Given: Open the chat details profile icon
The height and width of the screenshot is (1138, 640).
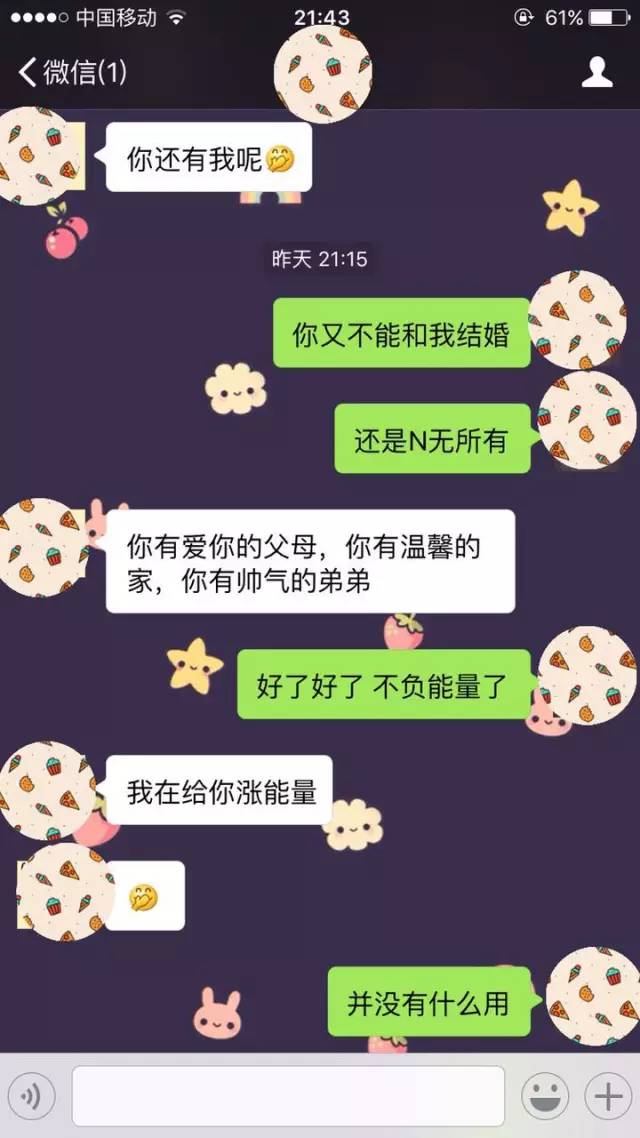Looking at the screenshot, I should pyautogui.click(x=597, y=72).
